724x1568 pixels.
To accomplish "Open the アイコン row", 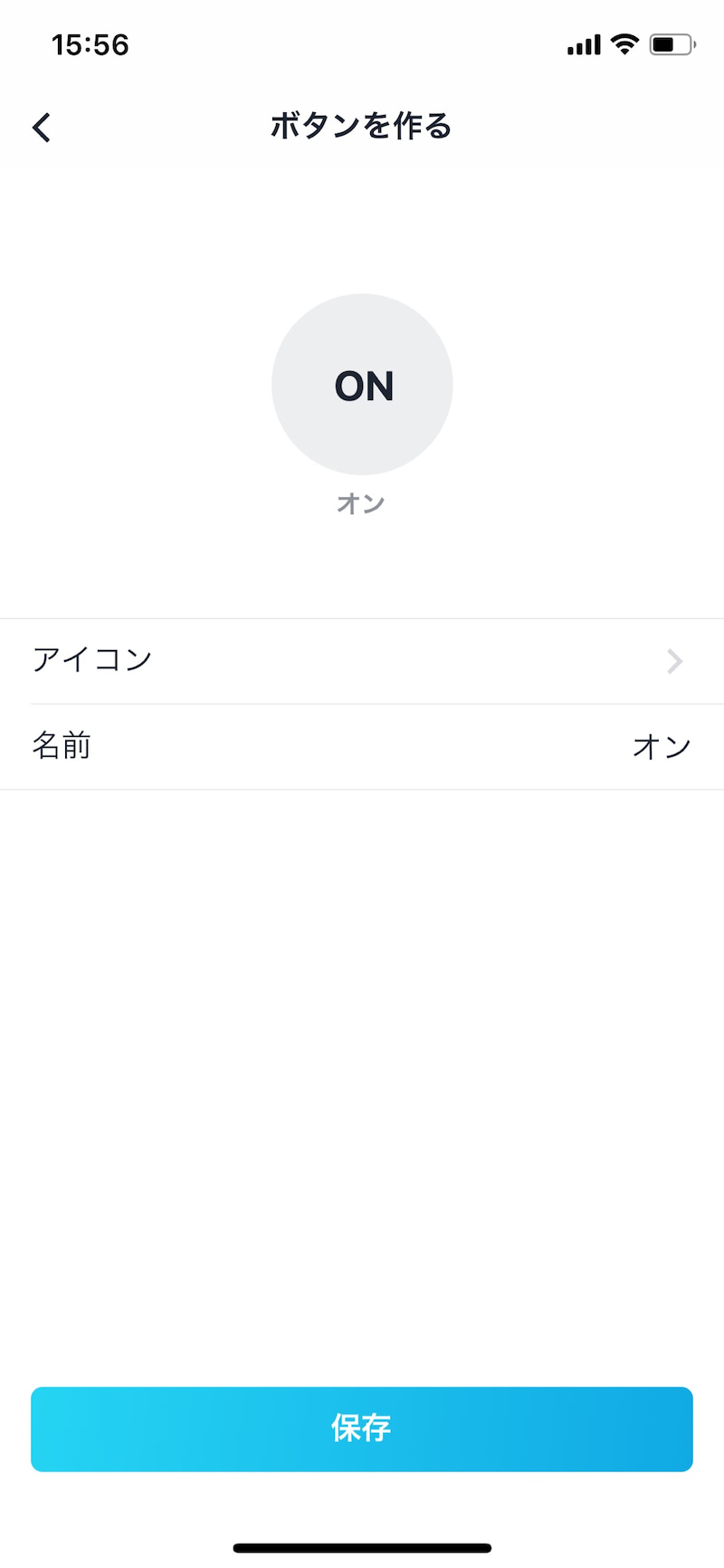I will coord(362,661).
